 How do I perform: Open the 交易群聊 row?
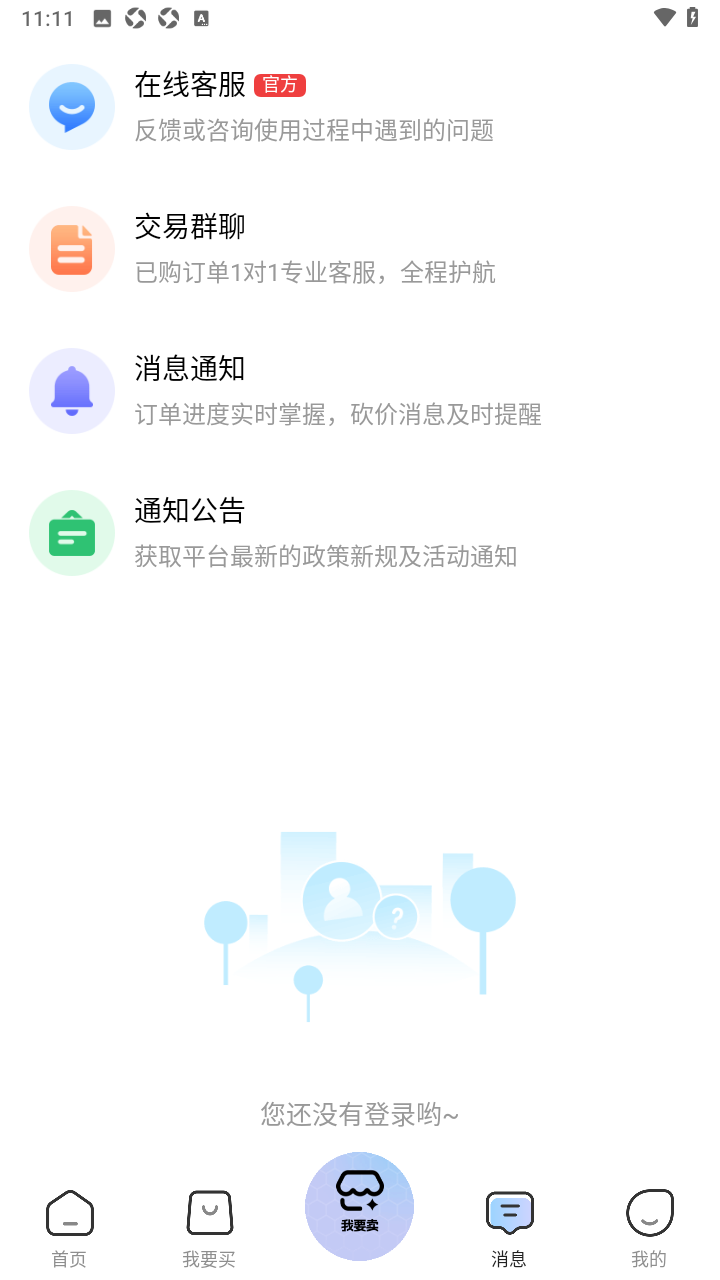coord(360,249)
